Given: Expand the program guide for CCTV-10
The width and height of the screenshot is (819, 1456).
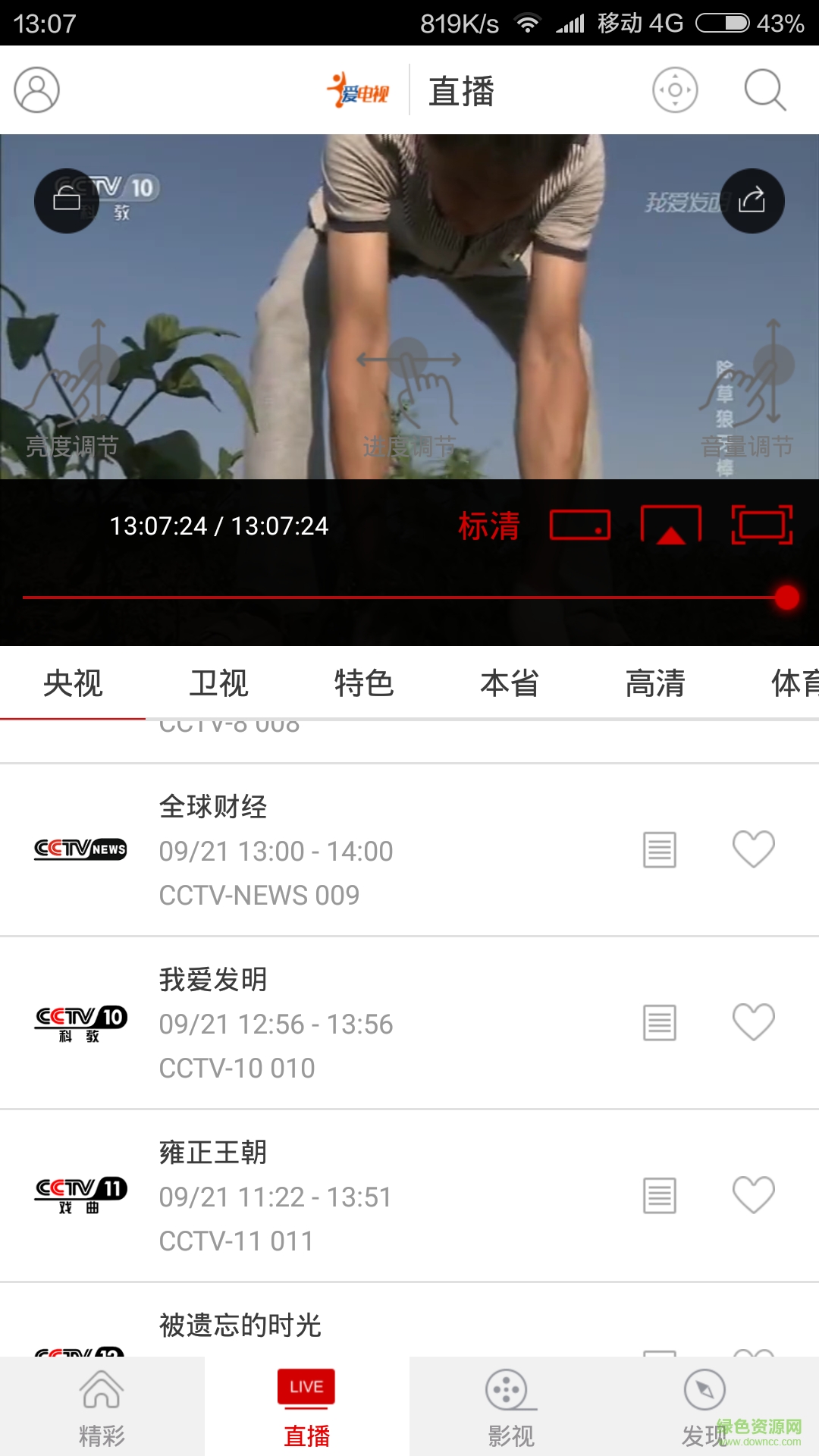Looking at the screenshot, I should click(x=659, y=1023).
